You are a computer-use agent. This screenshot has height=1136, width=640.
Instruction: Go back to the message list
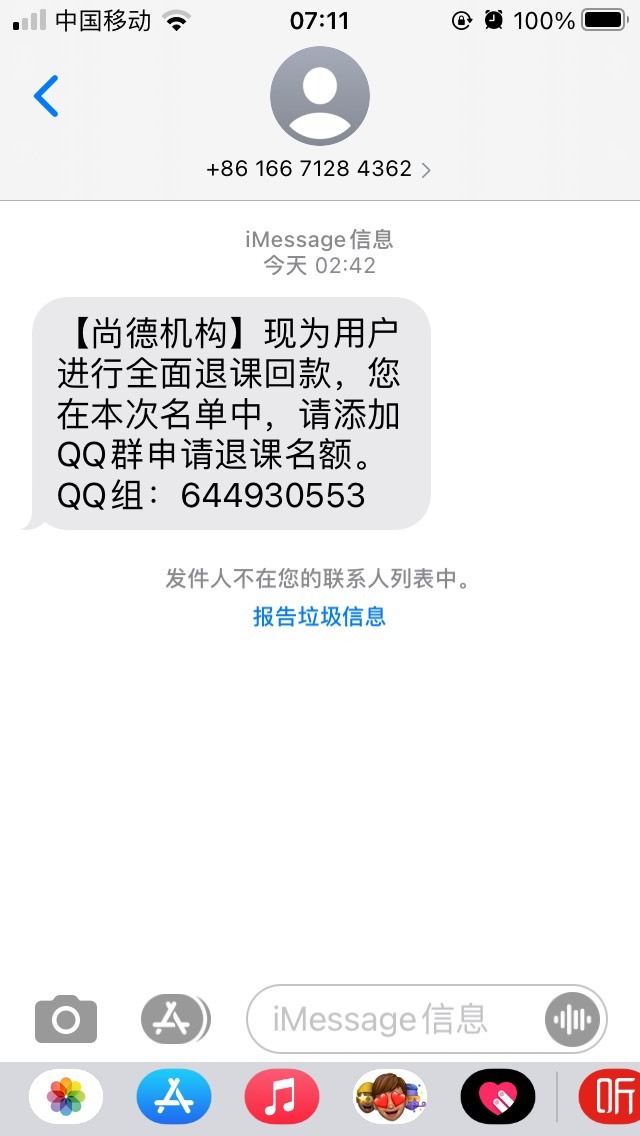pos(46,96)
